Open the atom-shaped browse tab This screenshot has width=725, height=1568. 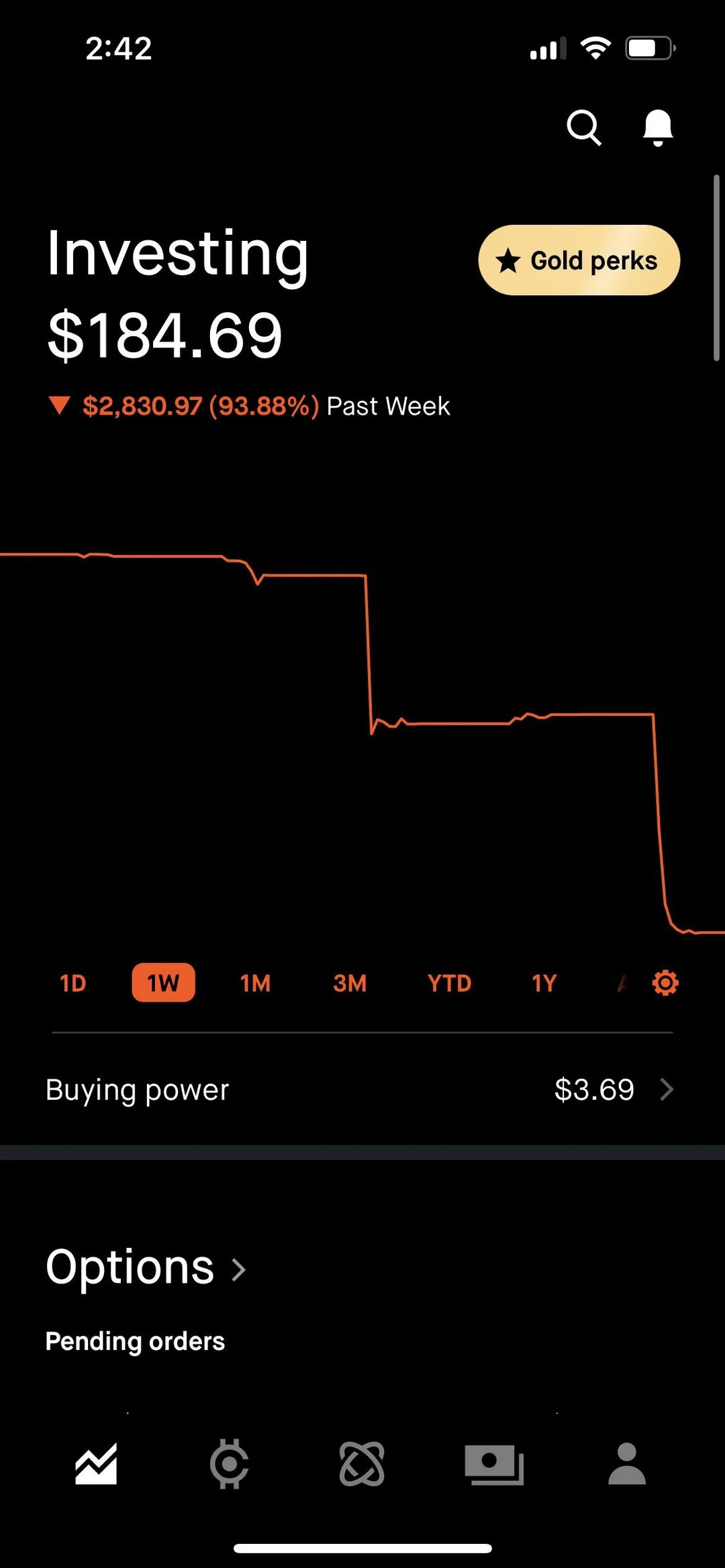362,1464
